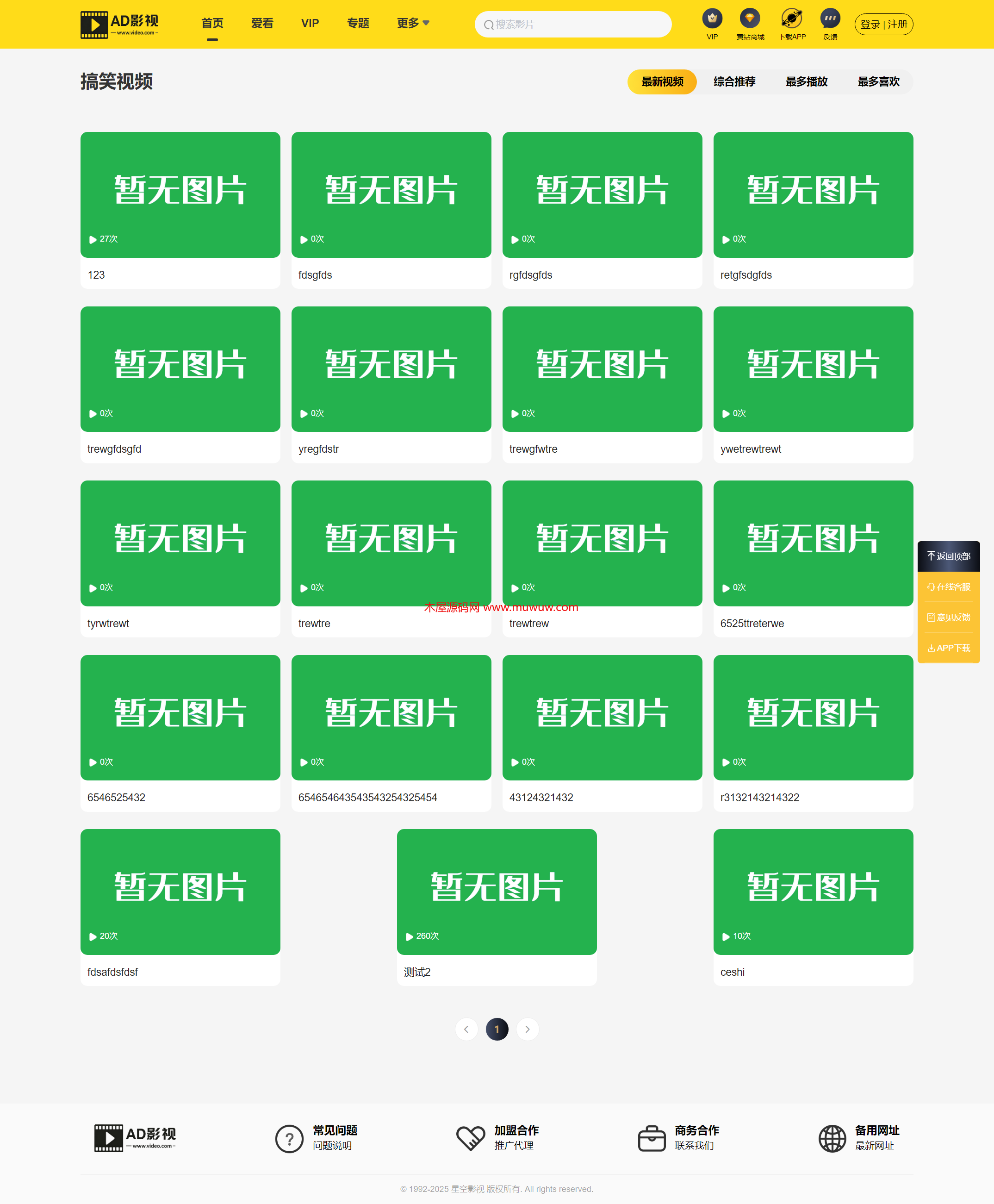Open 在线客服 from the side panel
Image resolution: width=994 pixels, height=1204 pixels.
coord(948,587)
